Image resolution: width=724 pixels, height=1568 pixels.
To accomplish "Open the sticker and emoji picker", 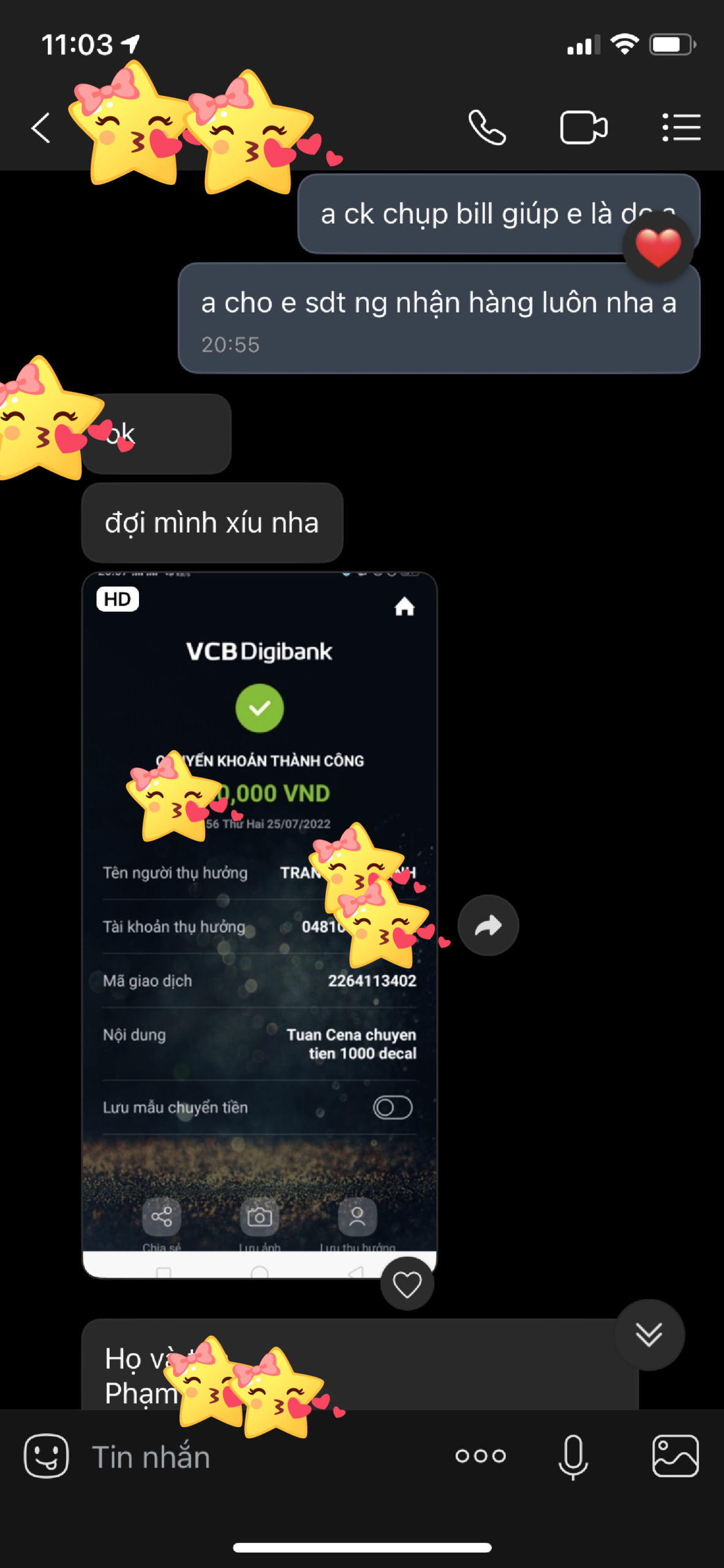I will (46, 1456).
